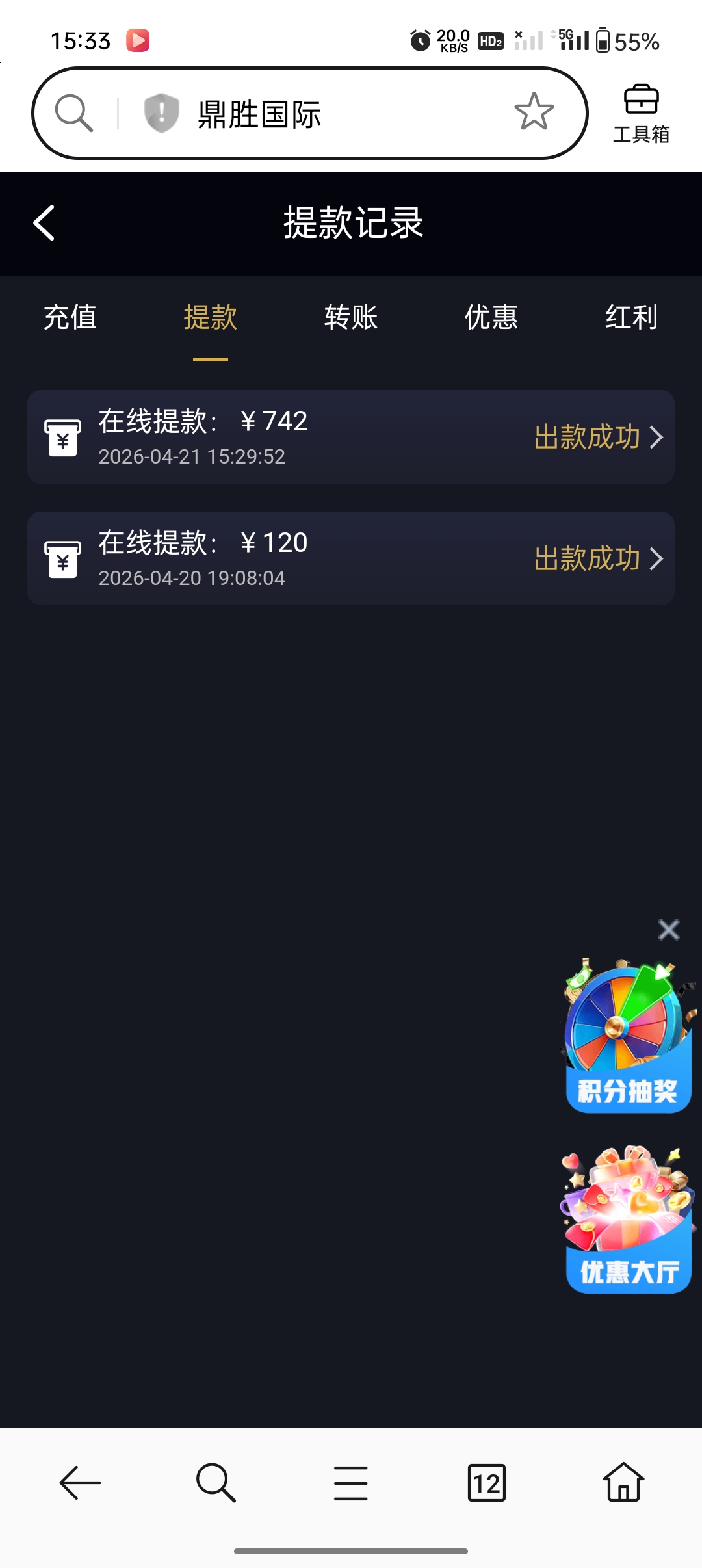The width and height of the screenshot is (702, 1568).
Task: Open tab manager showing 12 tabs
Action: [487, 1483]
